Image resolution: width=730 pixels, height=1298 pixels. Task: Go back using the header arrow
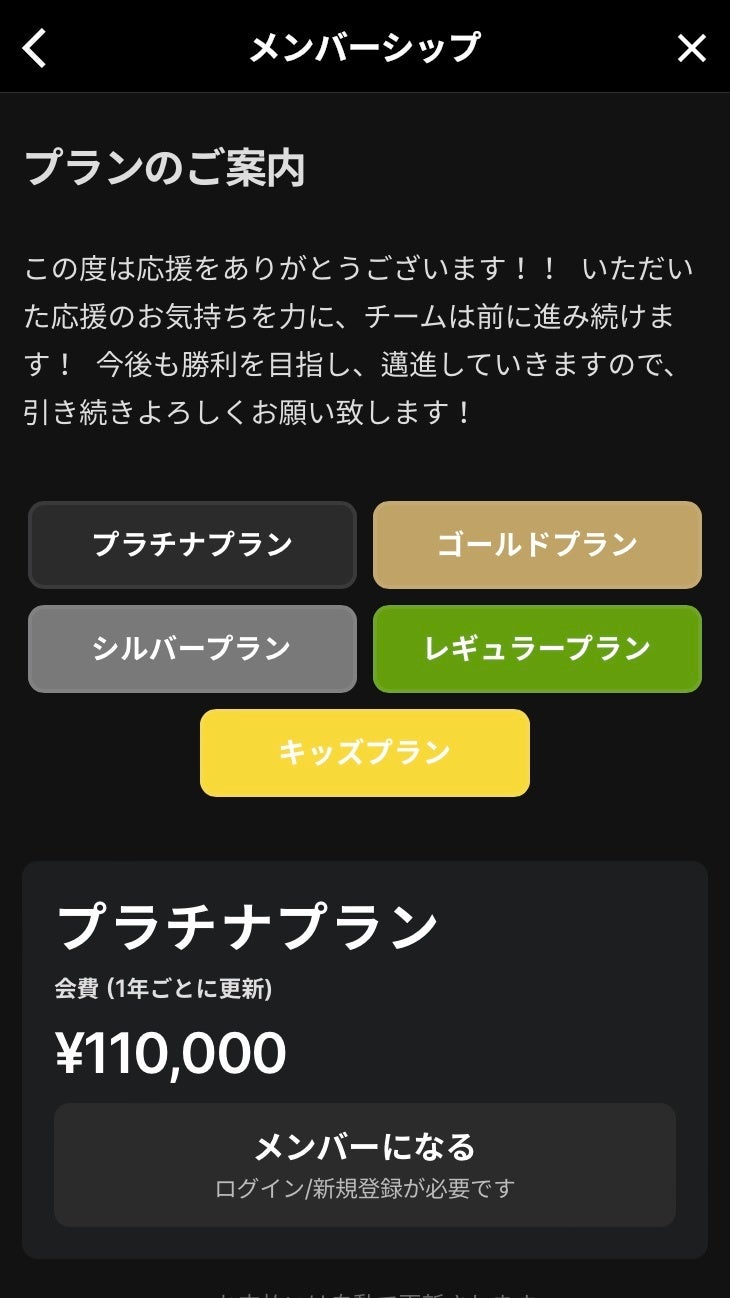(35, 48)
